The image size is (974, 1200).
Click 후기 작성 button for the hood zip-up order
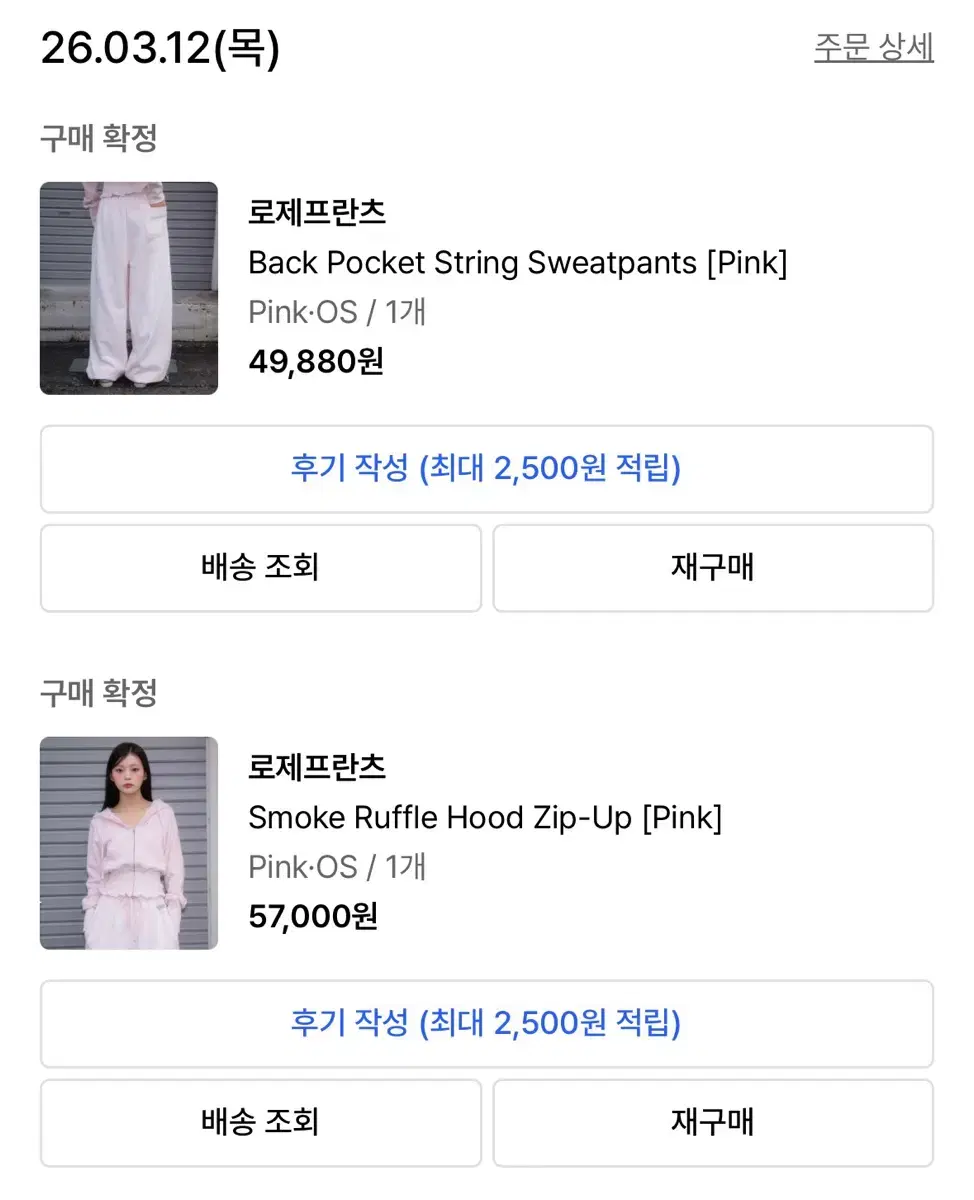487,1024
